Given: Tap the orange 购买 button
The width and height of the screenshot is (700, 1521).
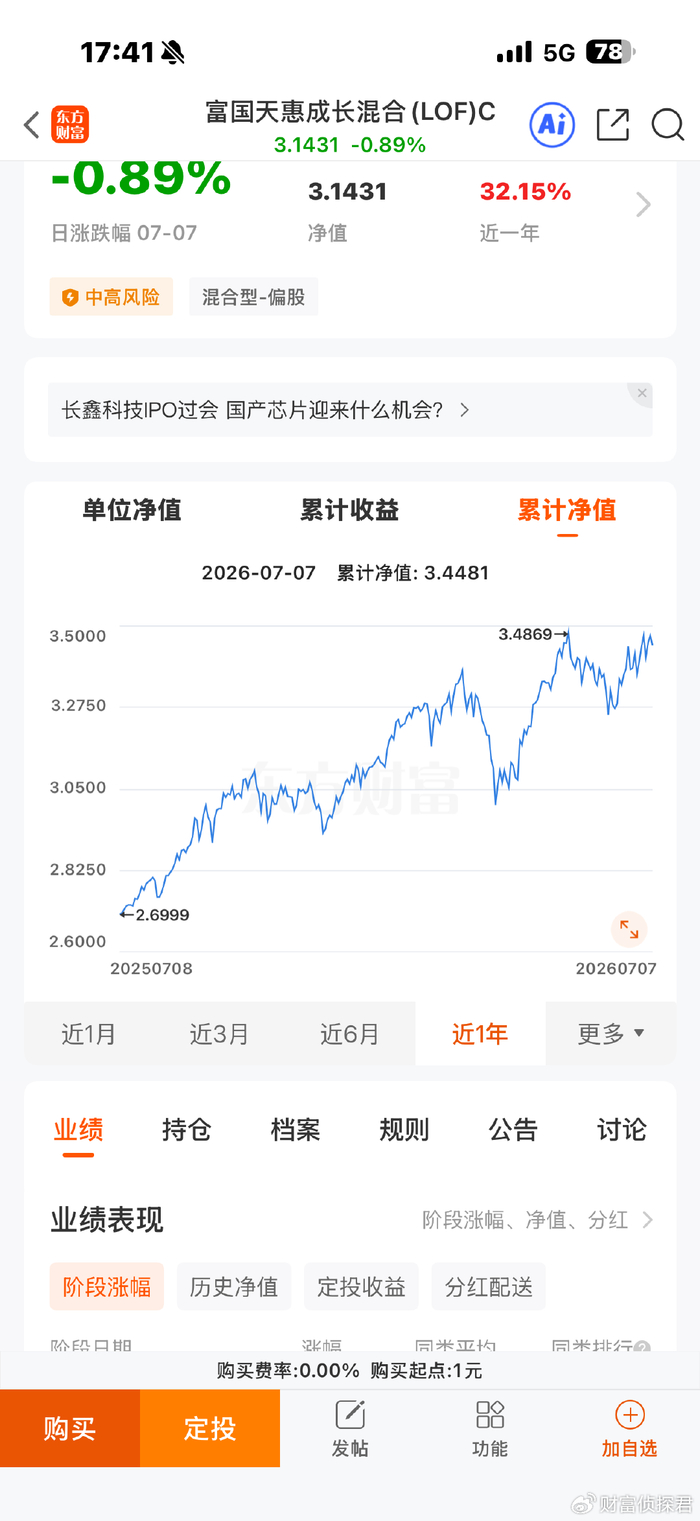Looking at the screenshot, I should pyautogui.click(x=70, y=1428).
